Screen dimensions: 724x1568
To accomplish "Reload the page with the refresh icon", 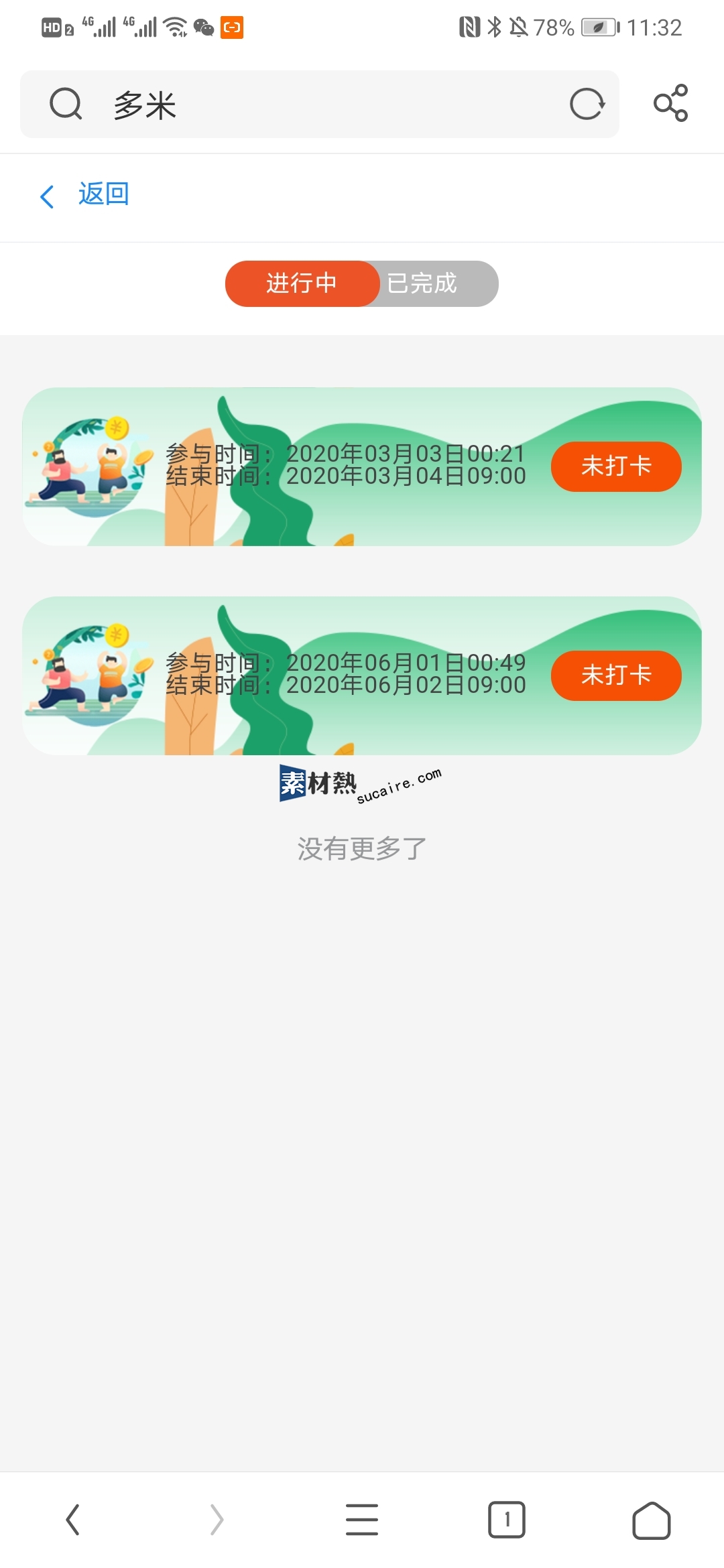I will [587, 105].
